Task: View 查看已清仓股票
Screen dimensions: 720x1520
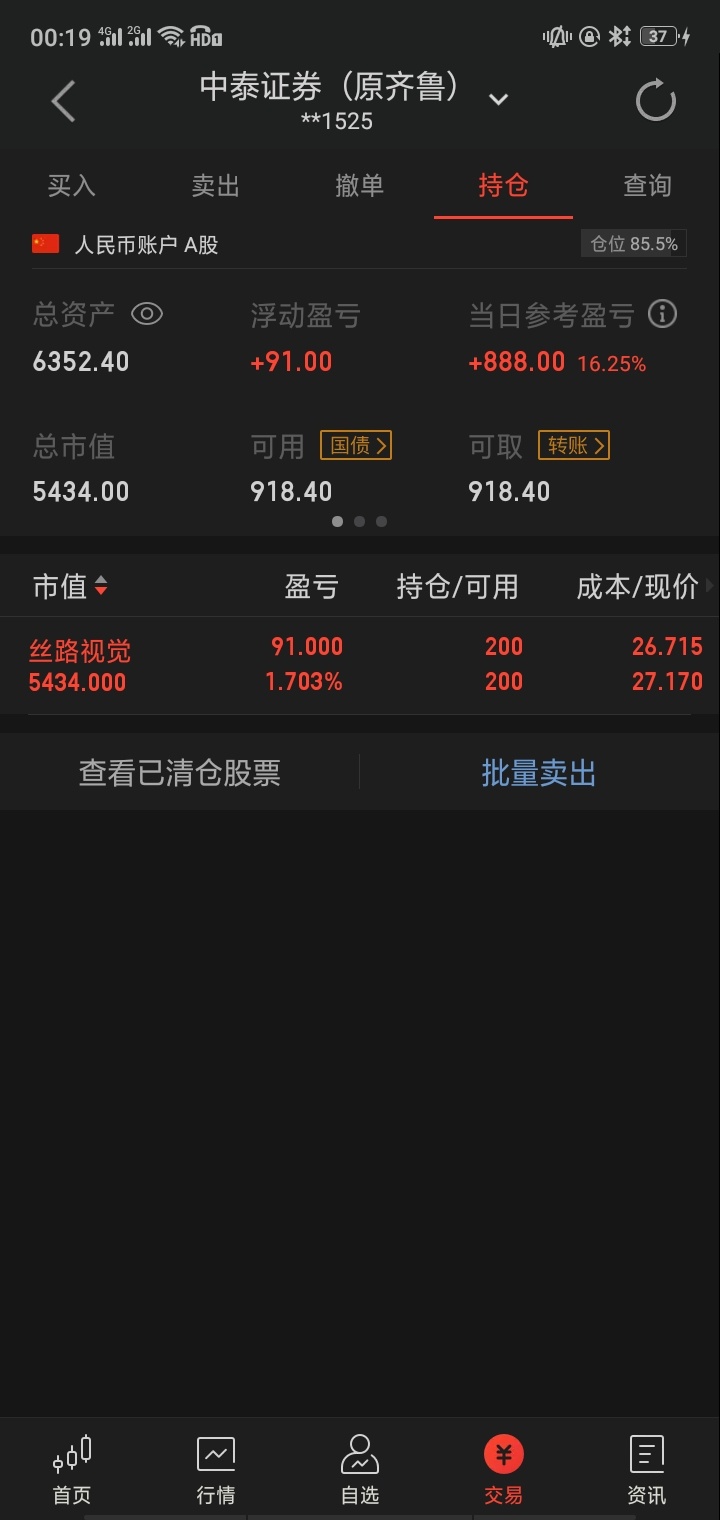Action: pos(180,773)
